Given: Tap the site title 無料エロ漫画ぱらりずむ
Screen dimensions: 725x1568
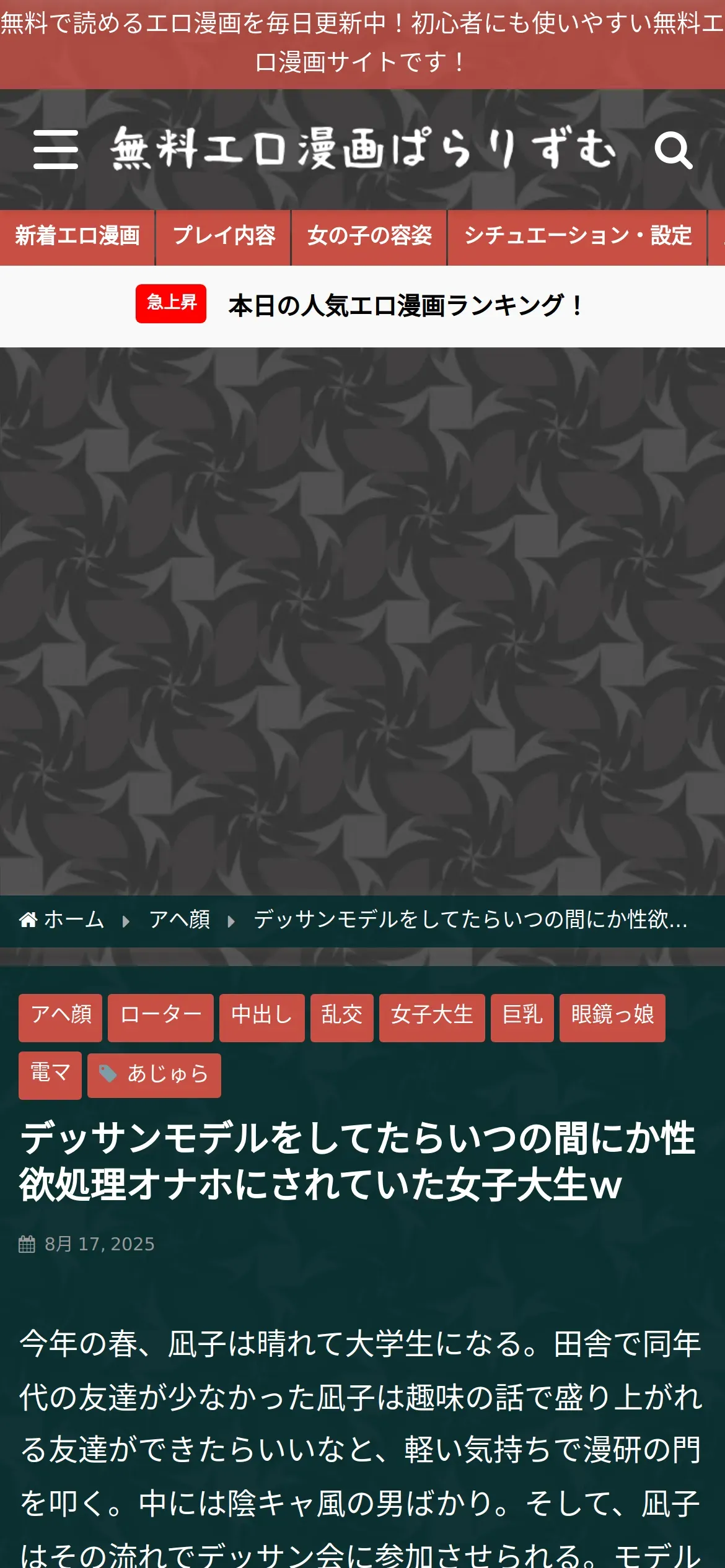Looking at the screenshot, I should pos(364,149).
